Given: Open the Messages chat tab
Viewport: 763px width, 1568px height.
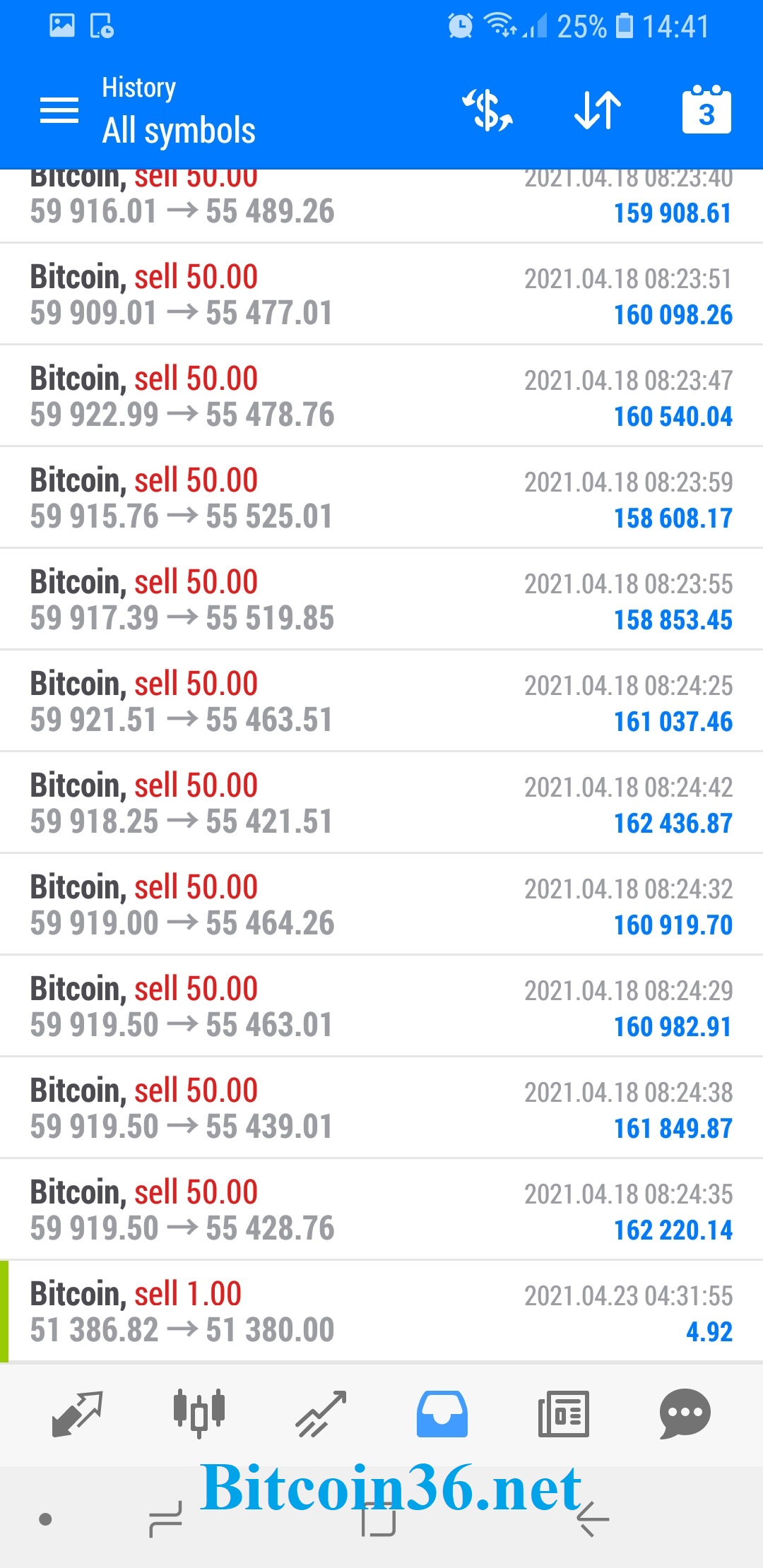Looking at the screenshot, I should [685, 1413].
